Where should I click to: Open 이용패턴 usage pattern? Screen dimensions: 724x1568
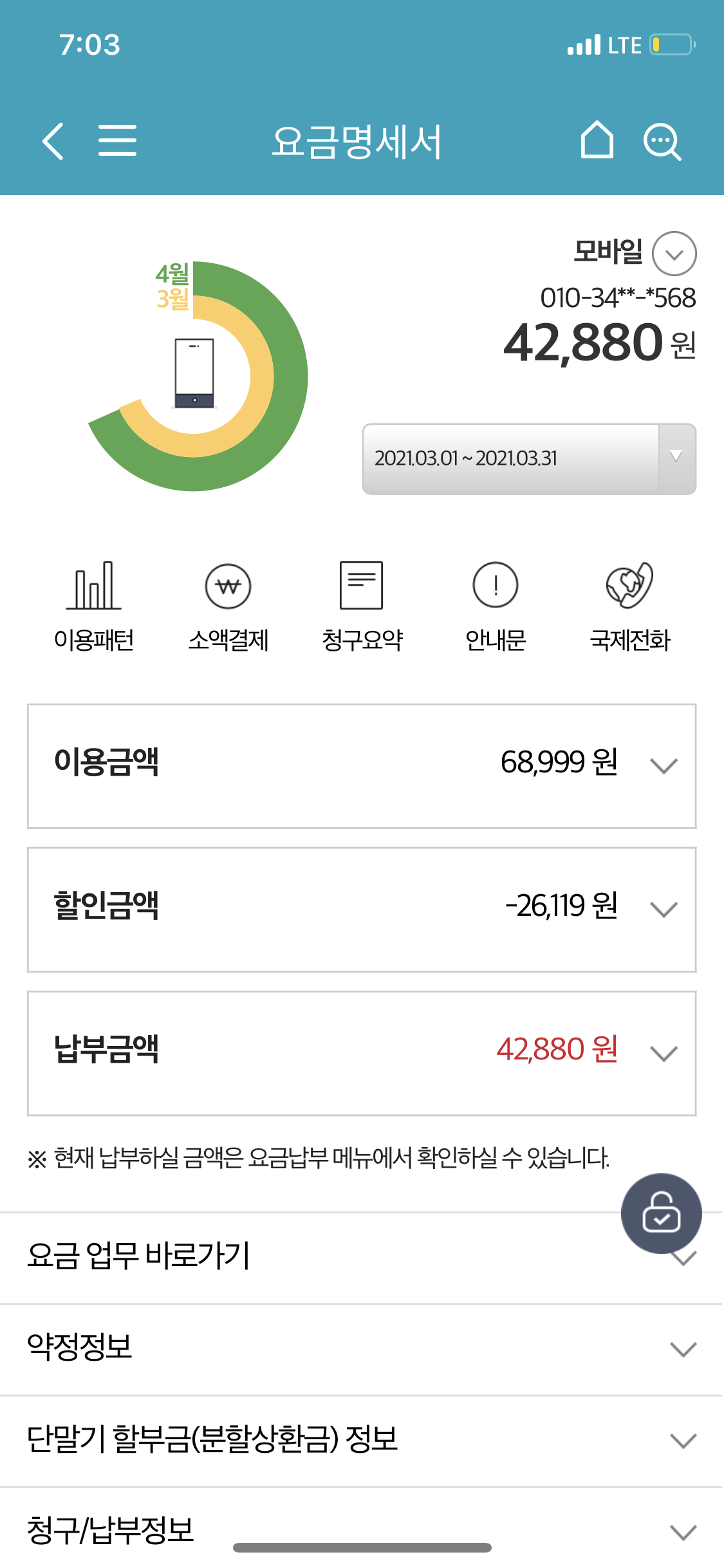(x=94, y=606)
